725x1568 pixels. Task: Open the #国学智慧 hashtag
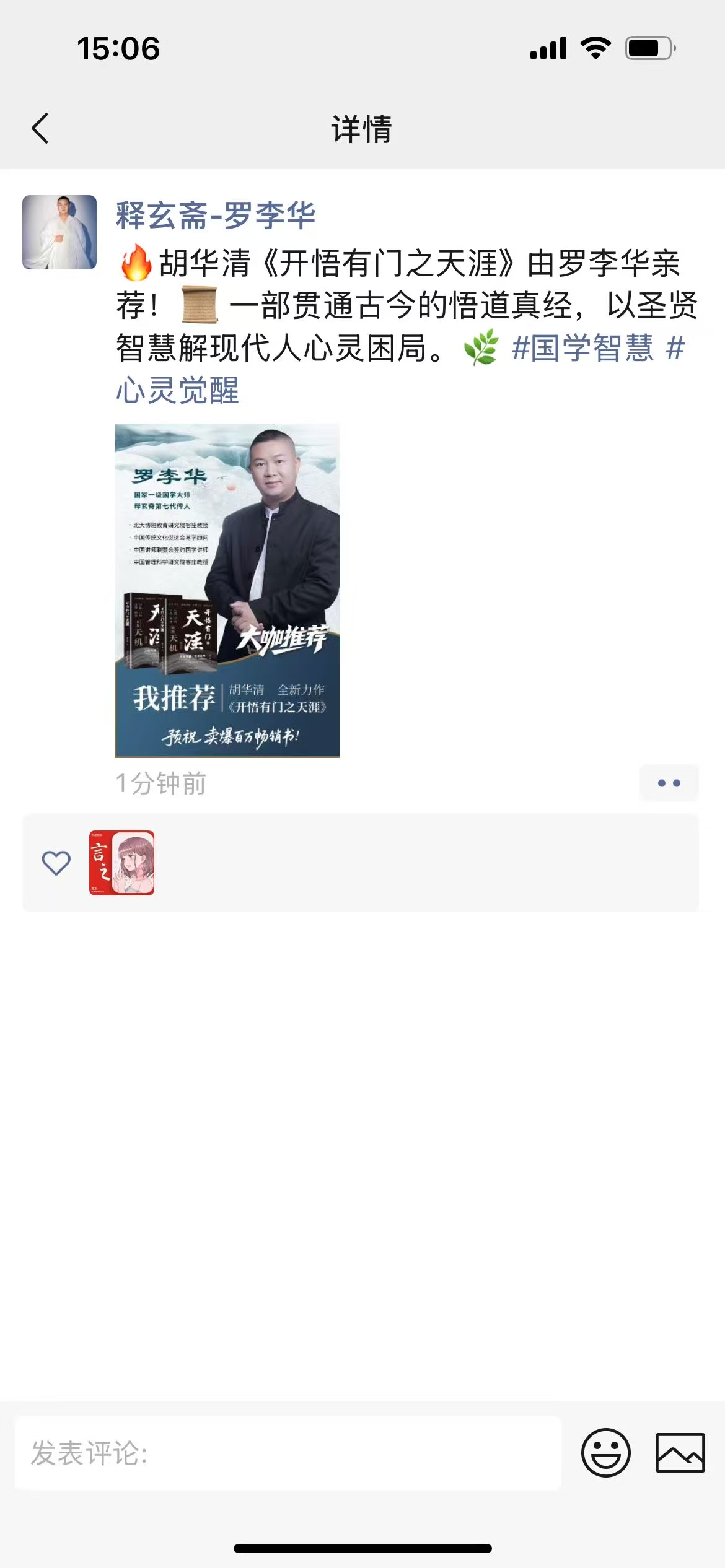[582, 347]
